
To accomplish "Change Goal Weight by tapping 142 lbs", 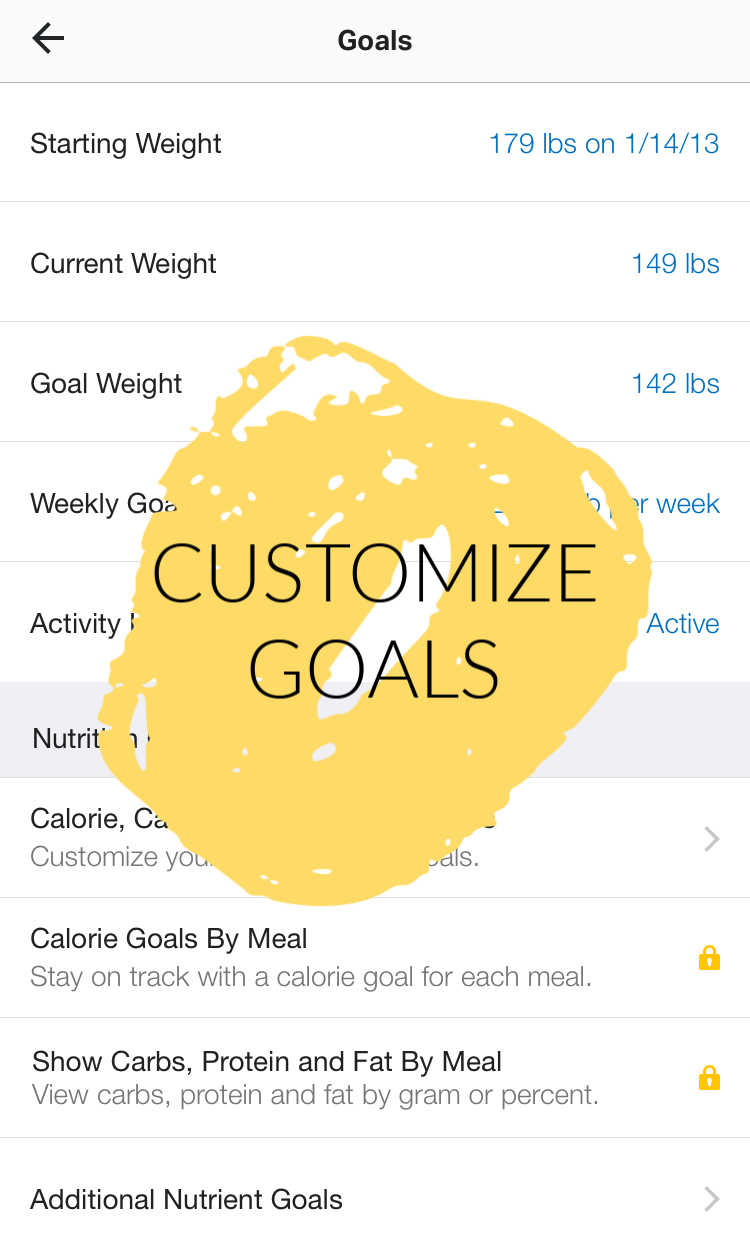I will [x=675, y=383].
